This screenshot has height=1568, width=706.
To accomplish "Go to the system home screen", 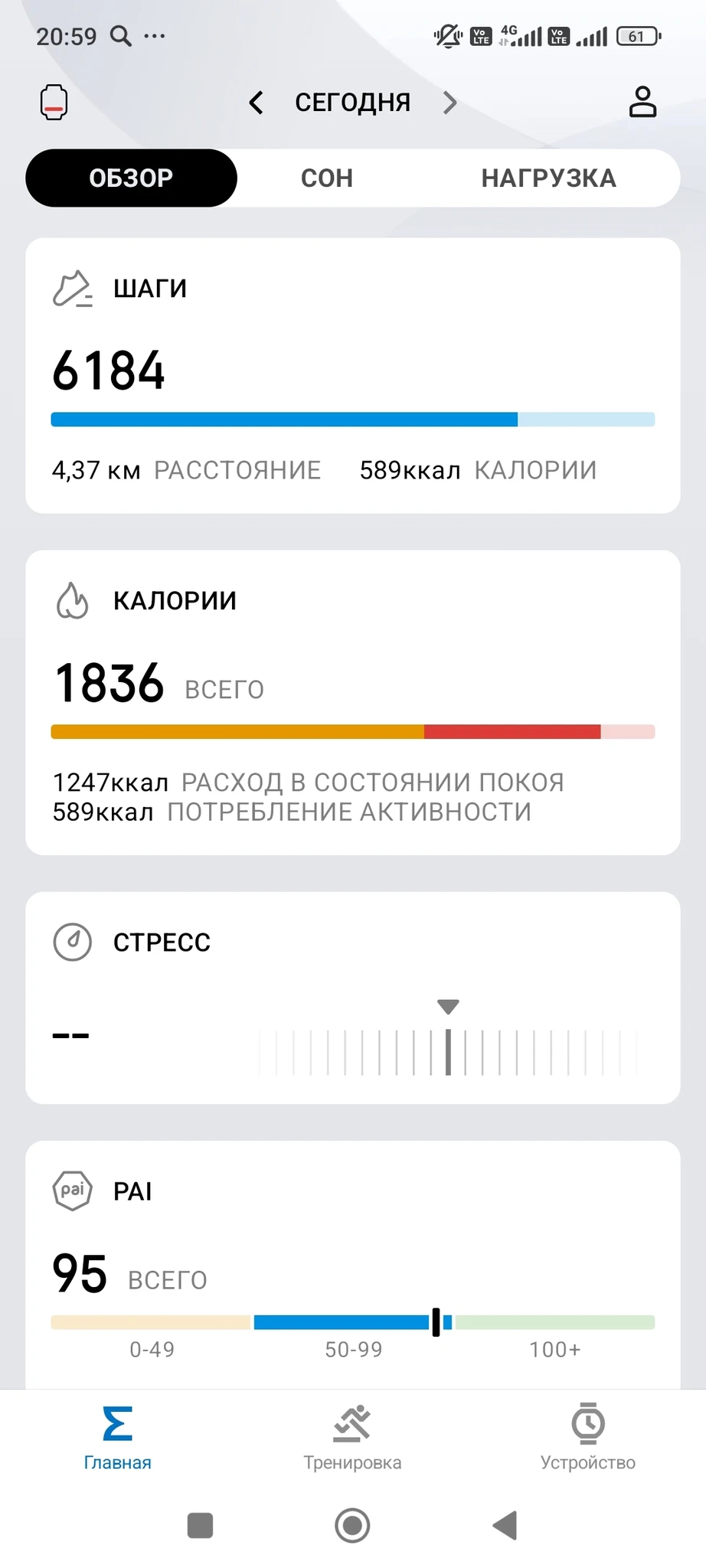I will [352, 1525].
